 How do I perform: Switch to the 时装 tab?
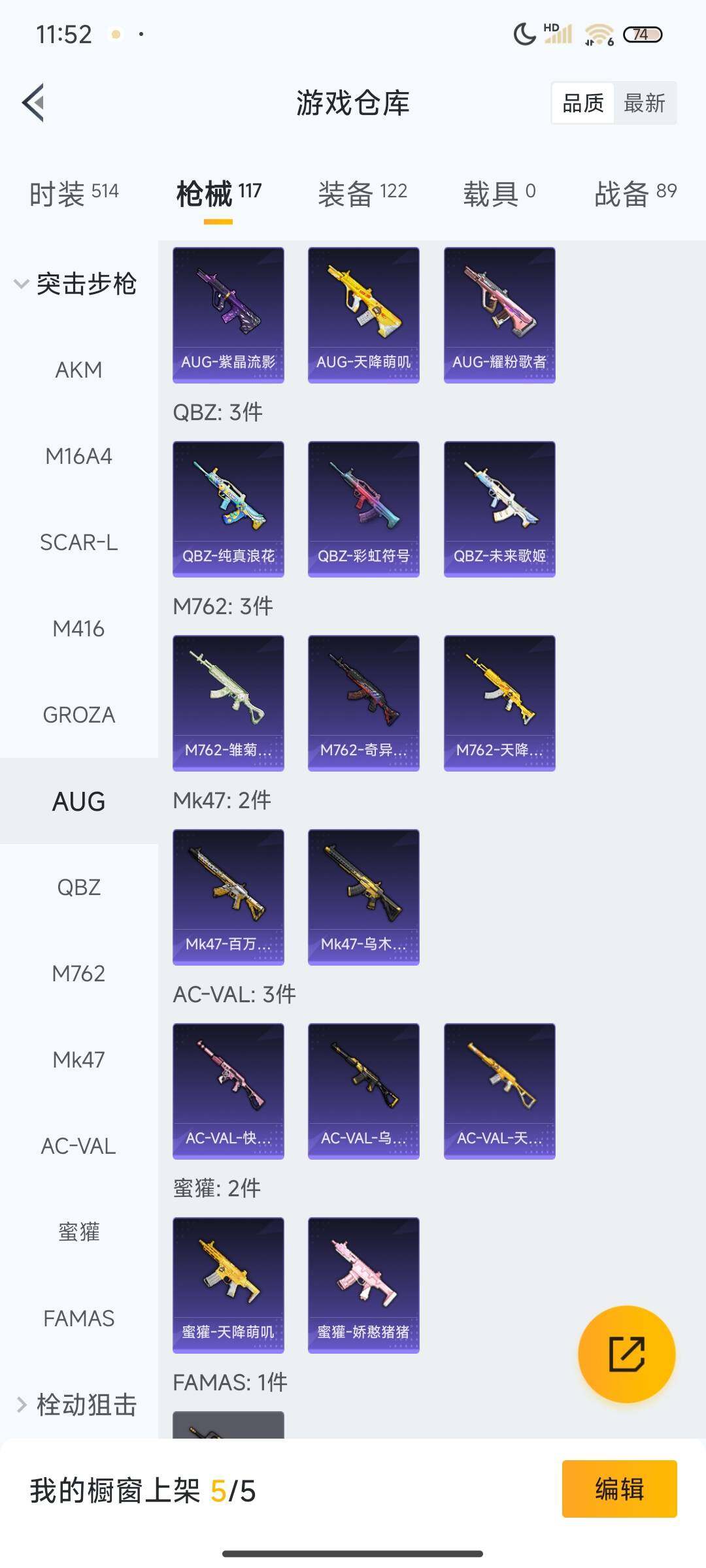click(74, 193)
